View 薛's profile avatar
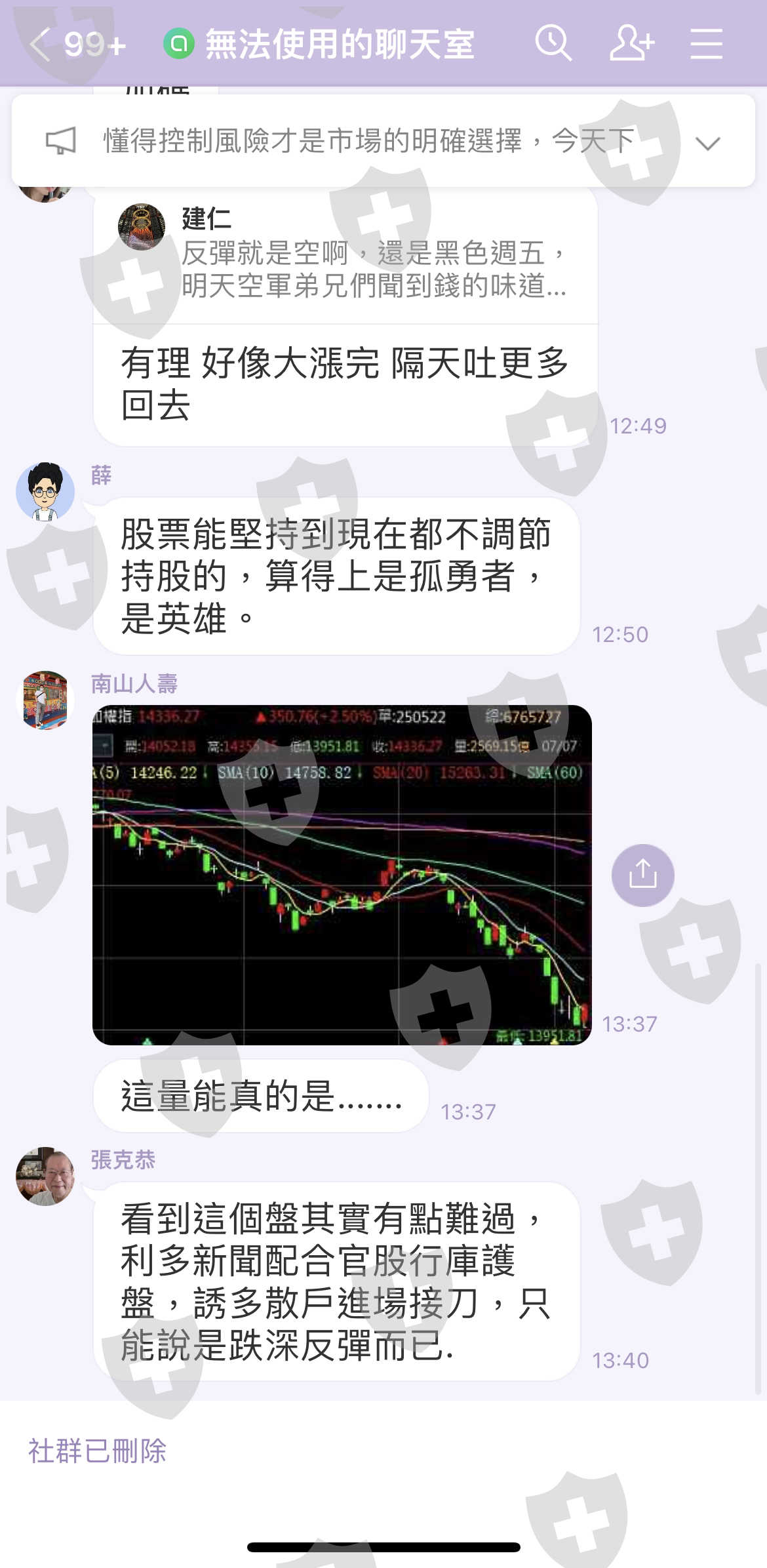767x1568 pixels. coord(45,491)
